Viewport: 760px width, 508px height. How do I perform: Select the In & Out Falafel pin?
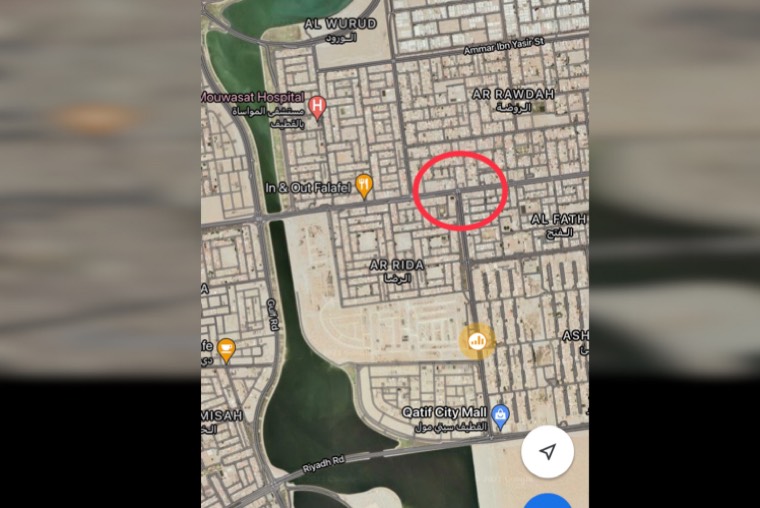[364, 185]
